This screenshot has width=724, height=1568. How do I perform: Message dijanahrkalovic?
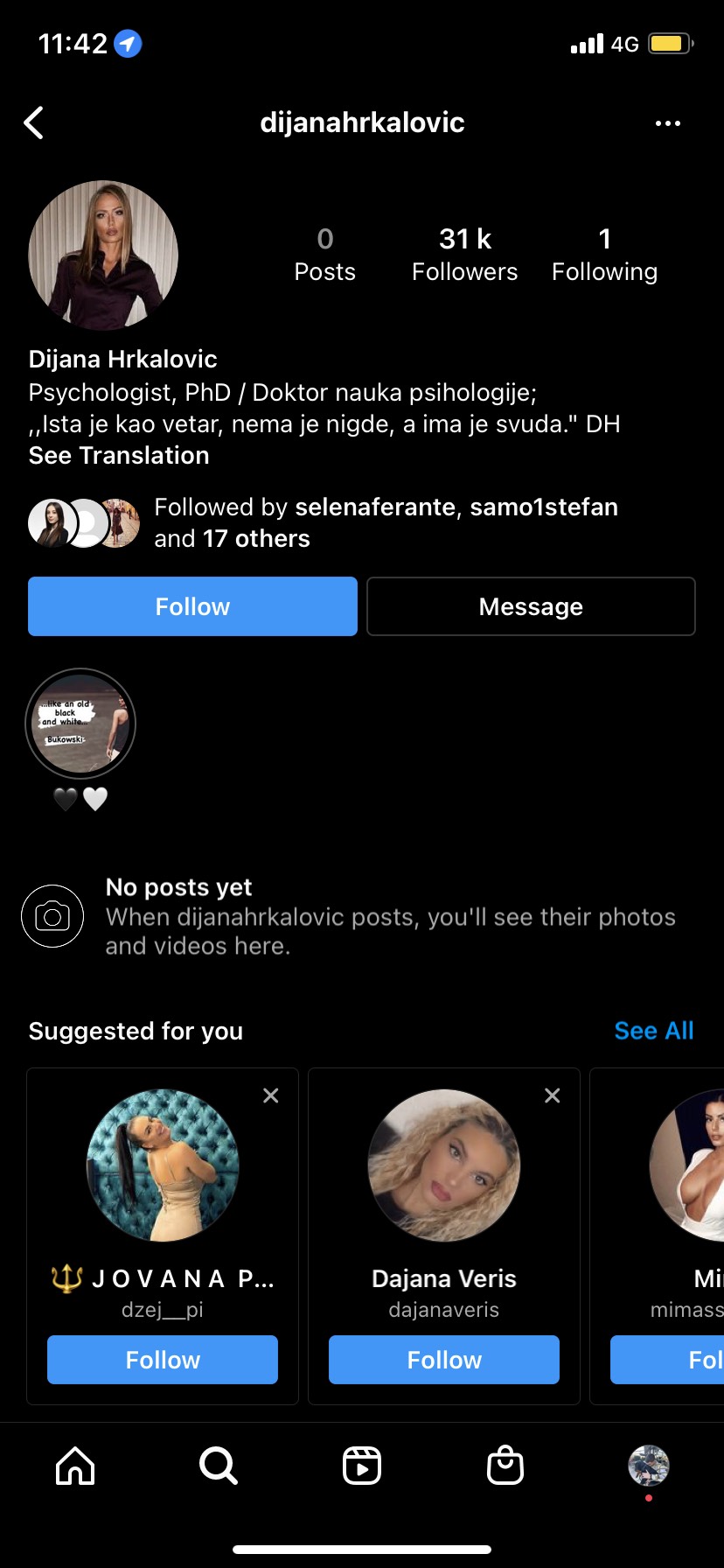coord(531,606)
